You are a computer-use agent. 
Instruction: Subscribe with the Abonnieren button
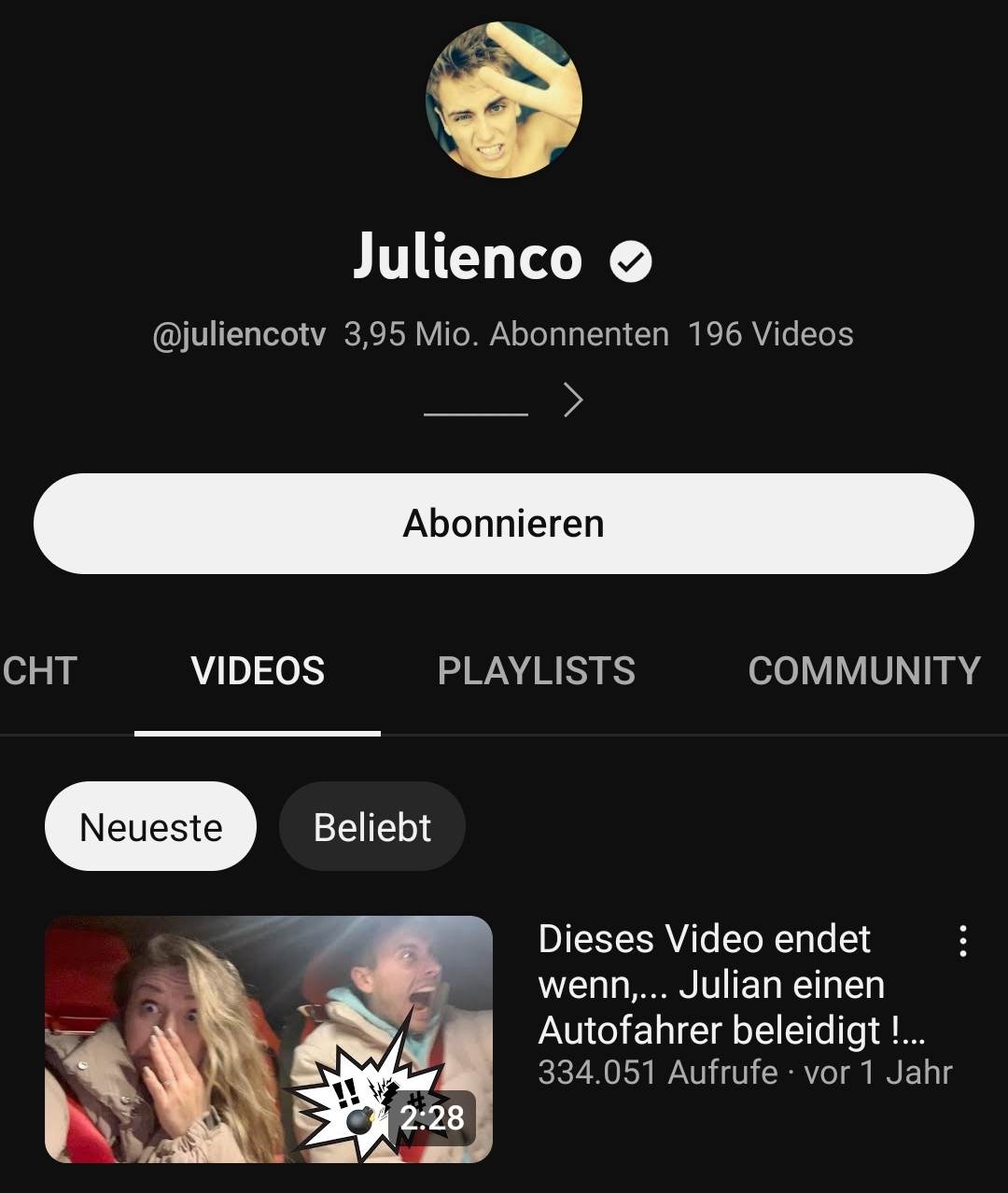[504, 524]
